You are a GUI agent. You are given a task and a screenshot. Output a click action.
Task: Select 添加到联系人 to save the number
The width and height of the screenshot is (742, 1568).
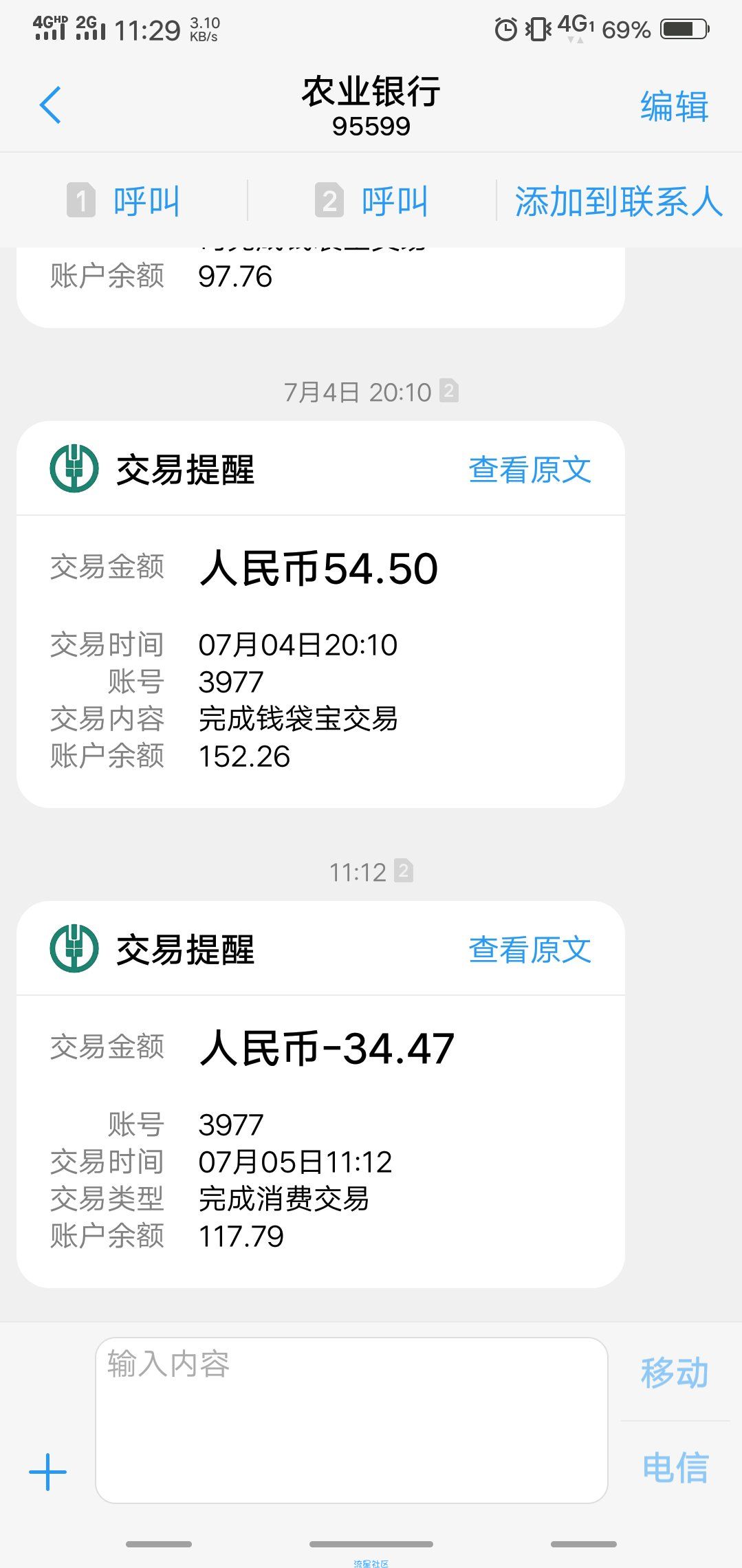(x=619, y=201)
